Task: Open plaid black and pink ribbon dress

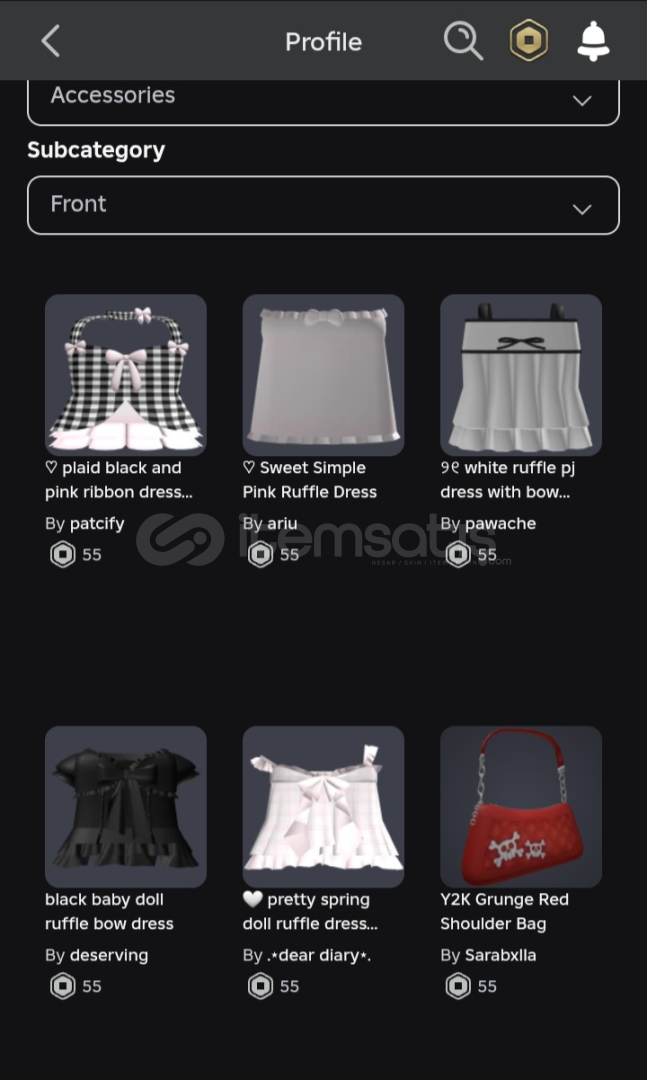Action: tap(126, 375)
